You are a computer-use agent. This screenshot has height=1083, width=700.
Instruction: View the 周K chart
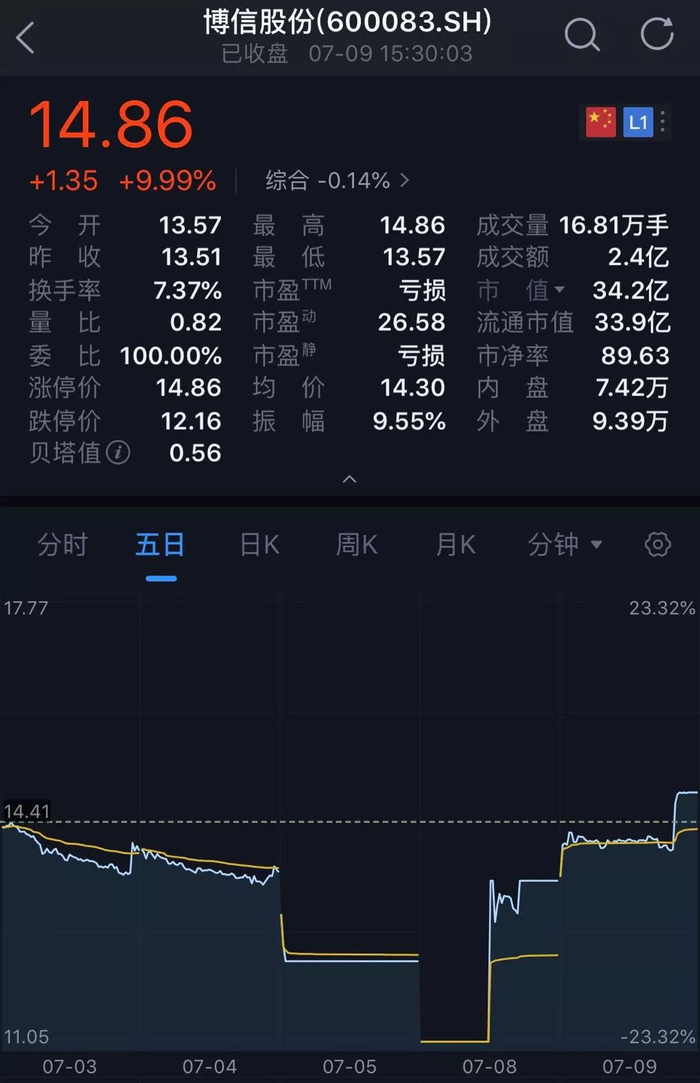coord(357,545)
